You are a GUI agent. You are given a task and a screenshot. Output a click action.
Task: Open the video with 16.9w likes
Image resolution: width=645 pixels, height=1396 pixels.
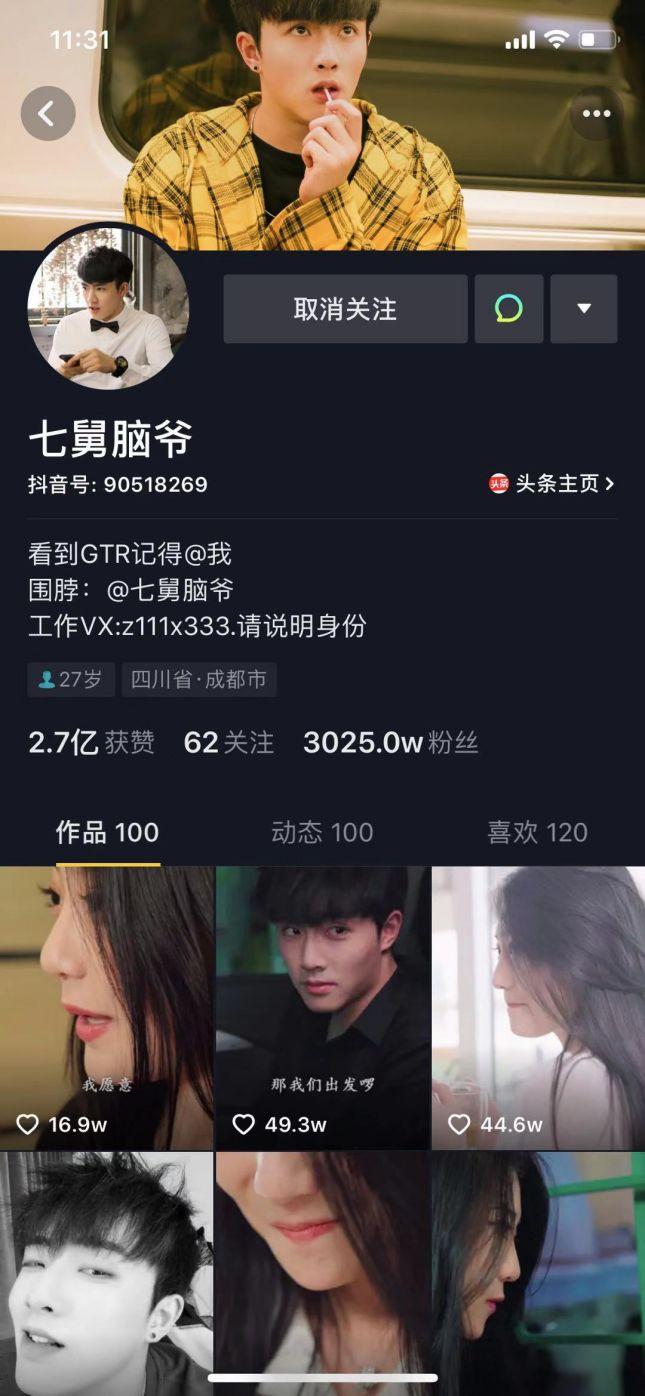(x=106, y=1007)
